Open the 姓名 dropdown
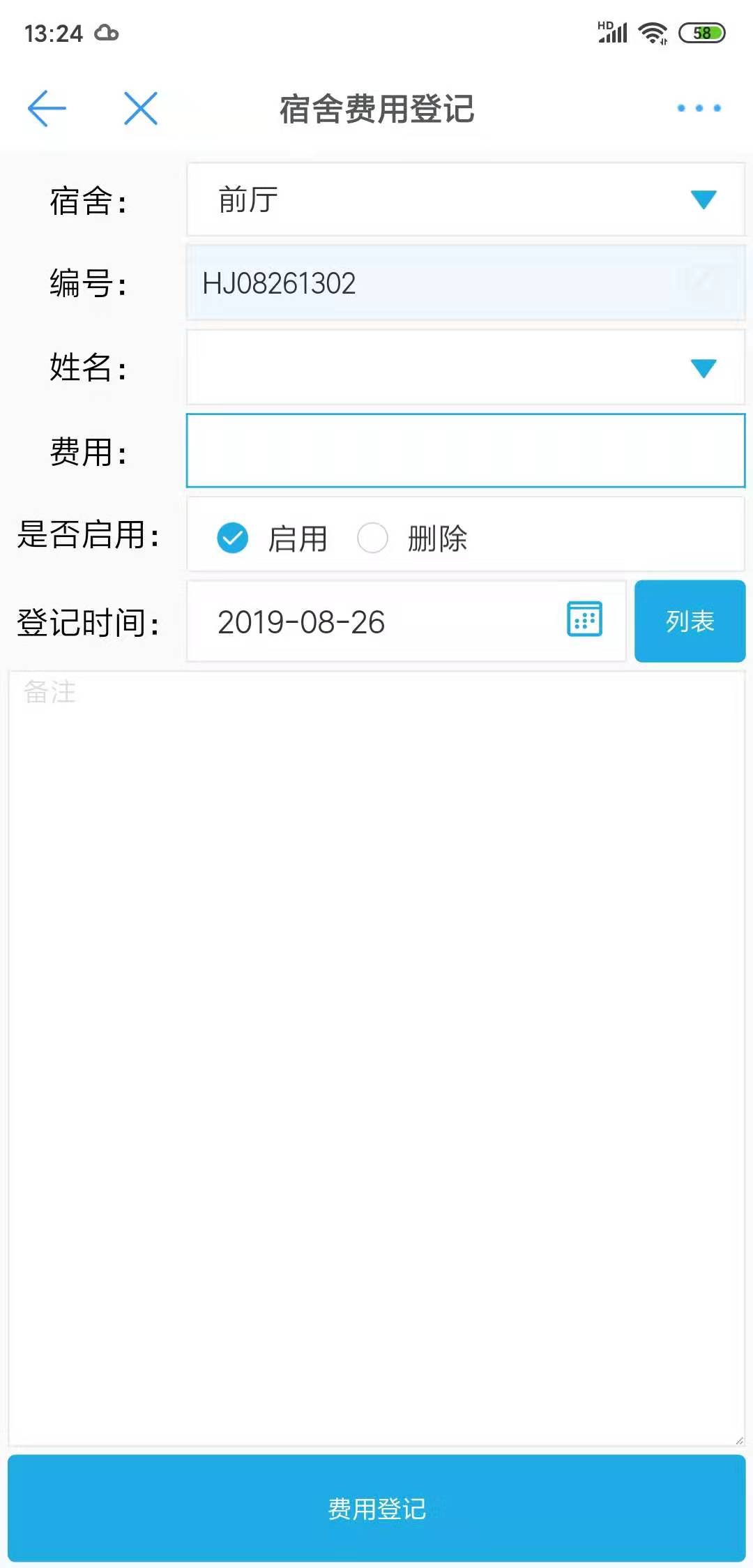Image resolution: width=753 pixels, height=1568 pixels. point(466,368)
